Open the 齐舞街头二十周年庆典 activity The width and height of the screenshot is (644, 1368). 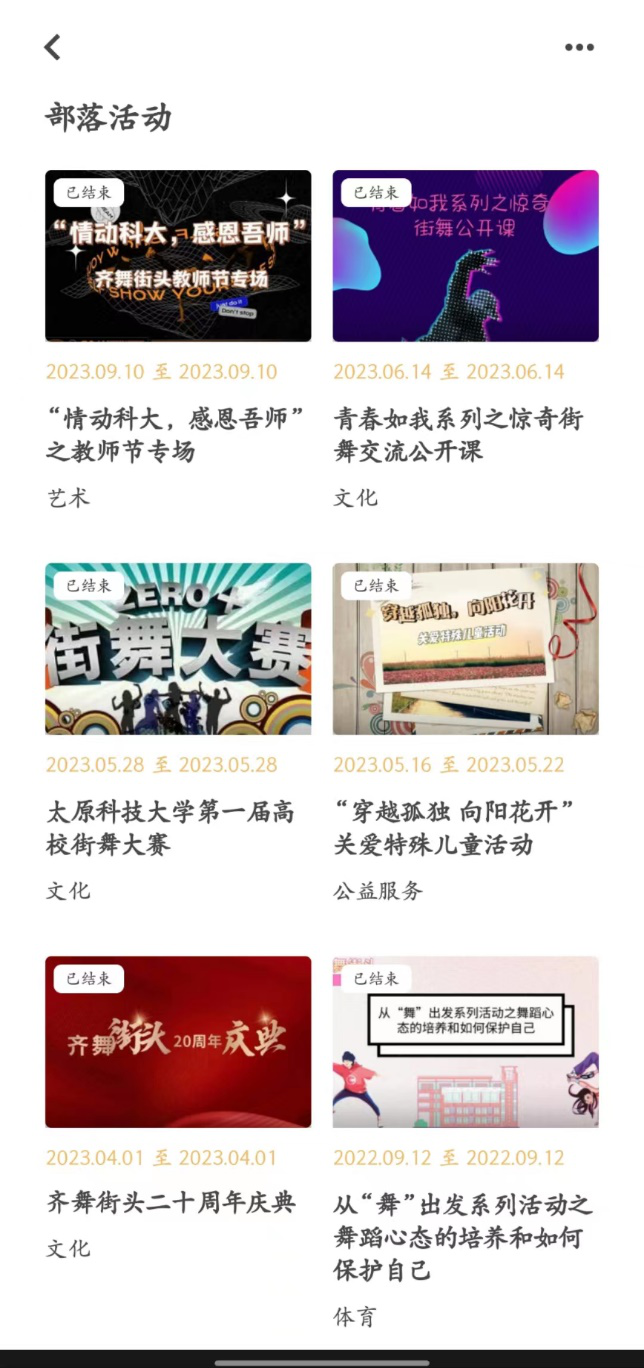click(178, 1042)
